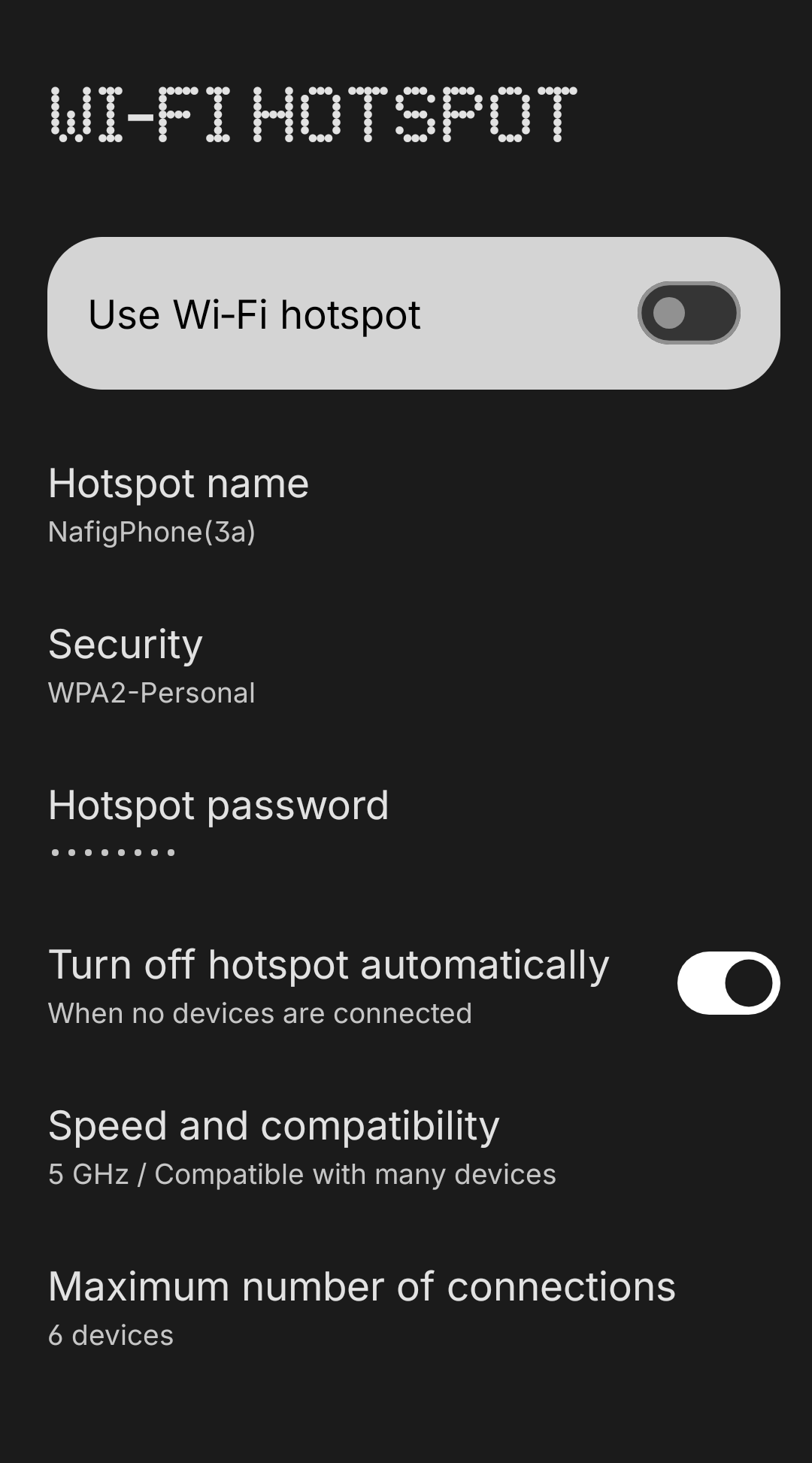The image size is (812, 1463).
Task: Edit the NafigPhone(3a) hotspot name
Action: tap(153, 532)
